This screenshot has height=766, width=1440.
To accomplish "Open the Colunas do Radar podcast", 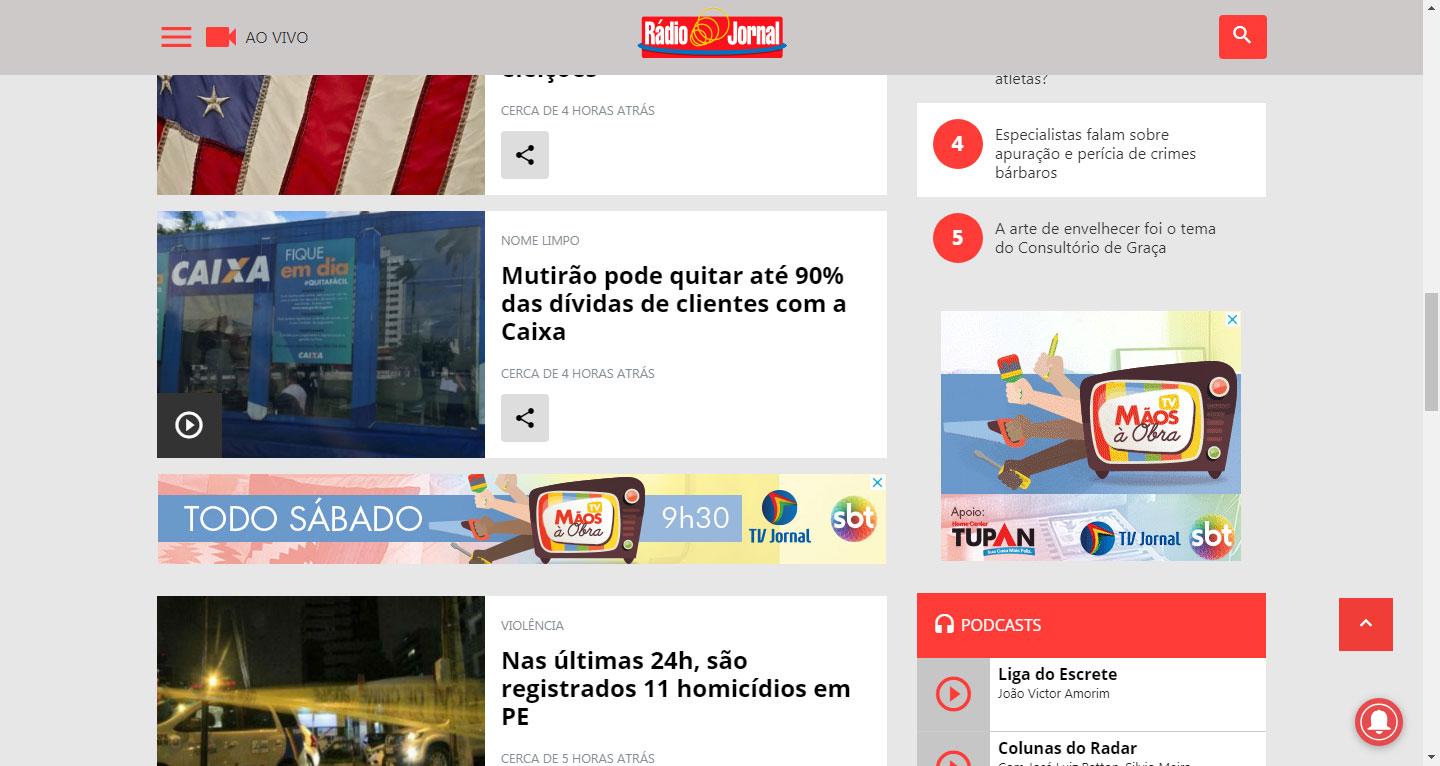I will pyautogui.click(x=1067, y=748).
